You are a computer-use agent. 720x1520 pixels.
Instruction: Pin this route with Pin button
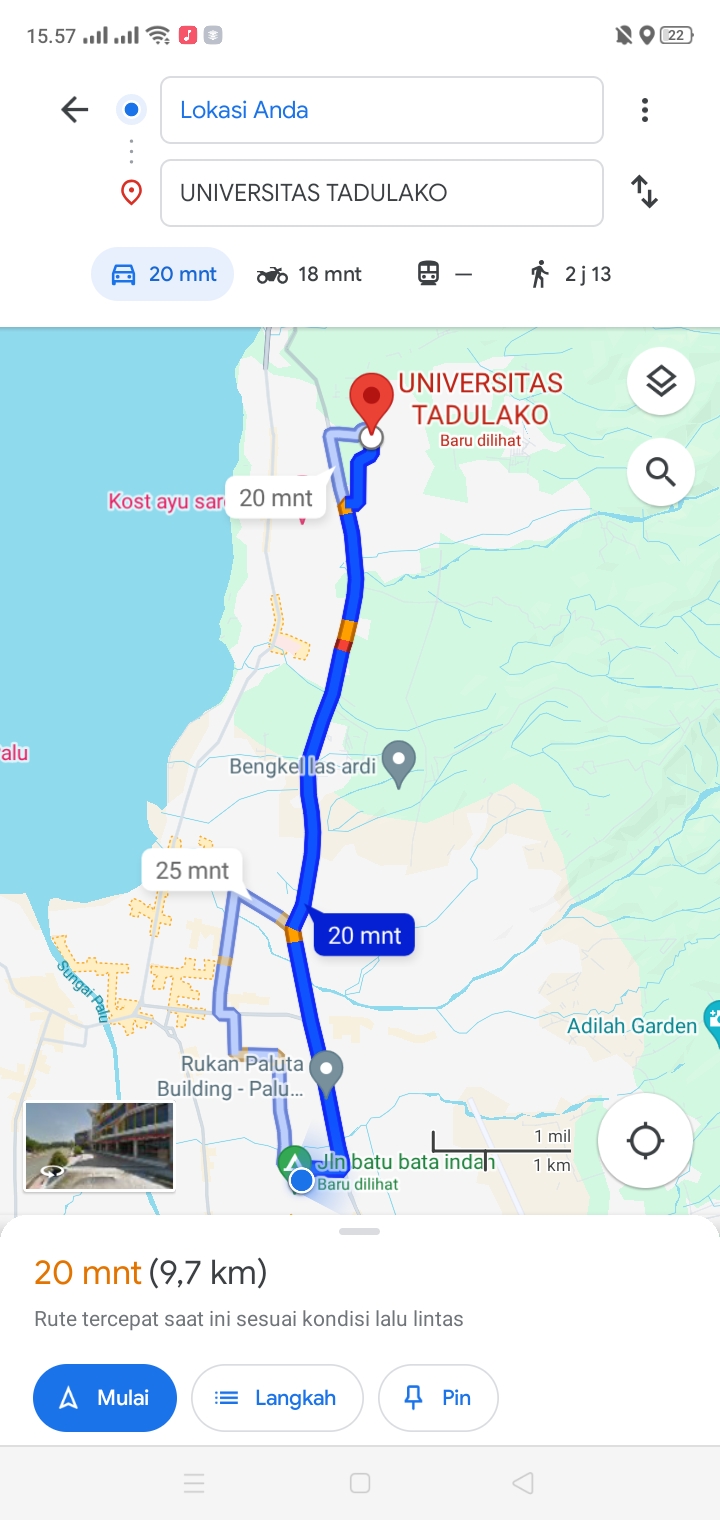[x=438, y=1398]
